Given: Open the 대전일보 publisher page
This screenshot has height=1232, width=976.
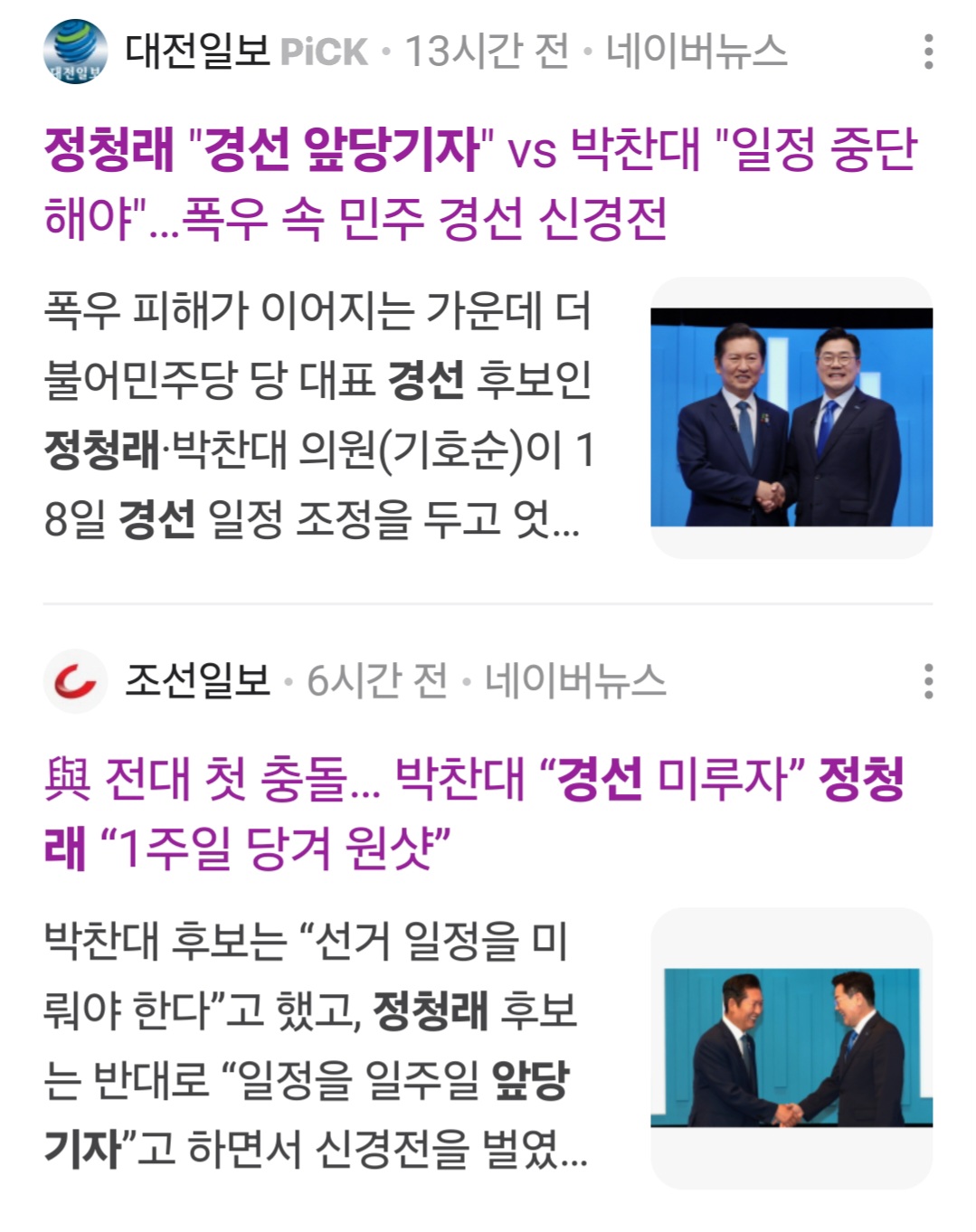Looking at the screenshot, I should tap(196, 51).
